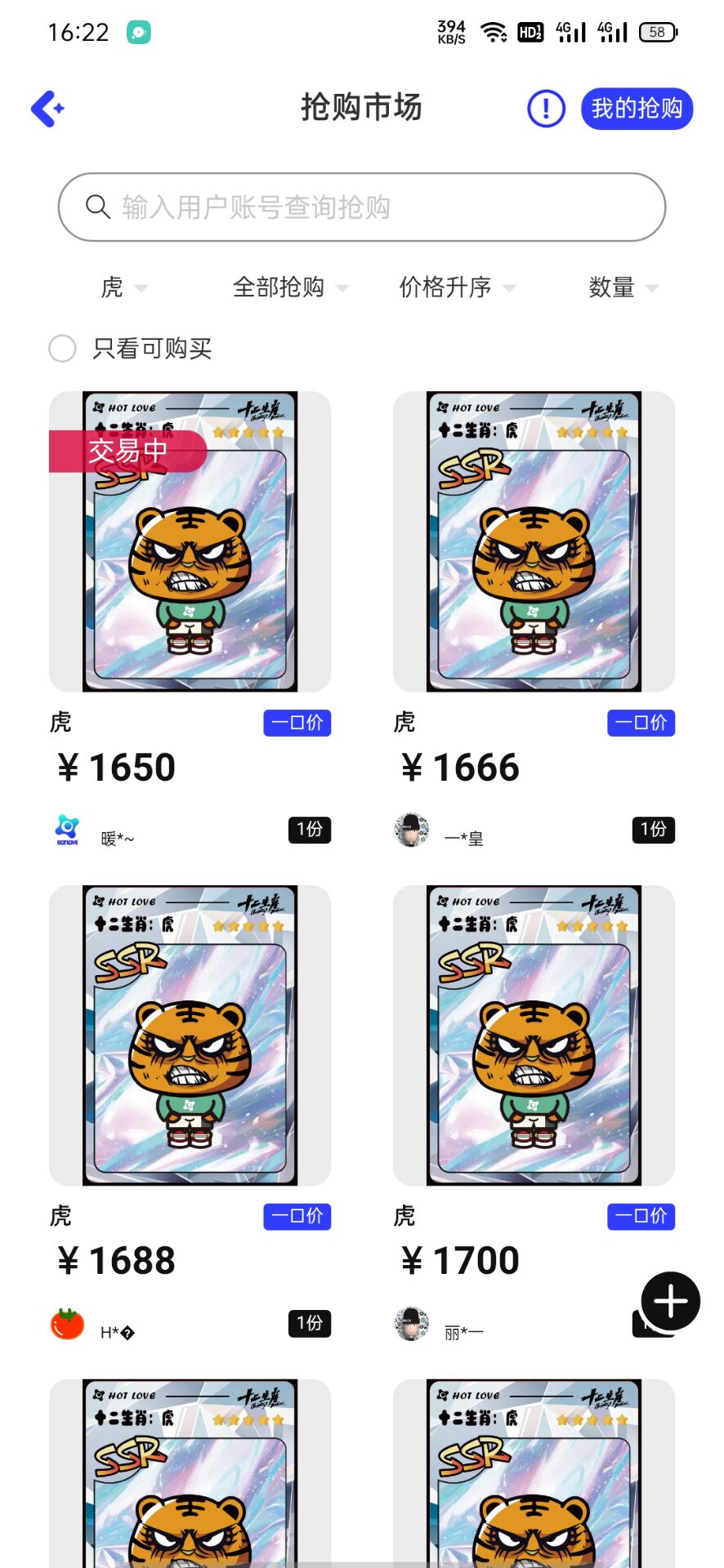Open the tiger card priced ¥1650
724x1568 pixels.
190,542
